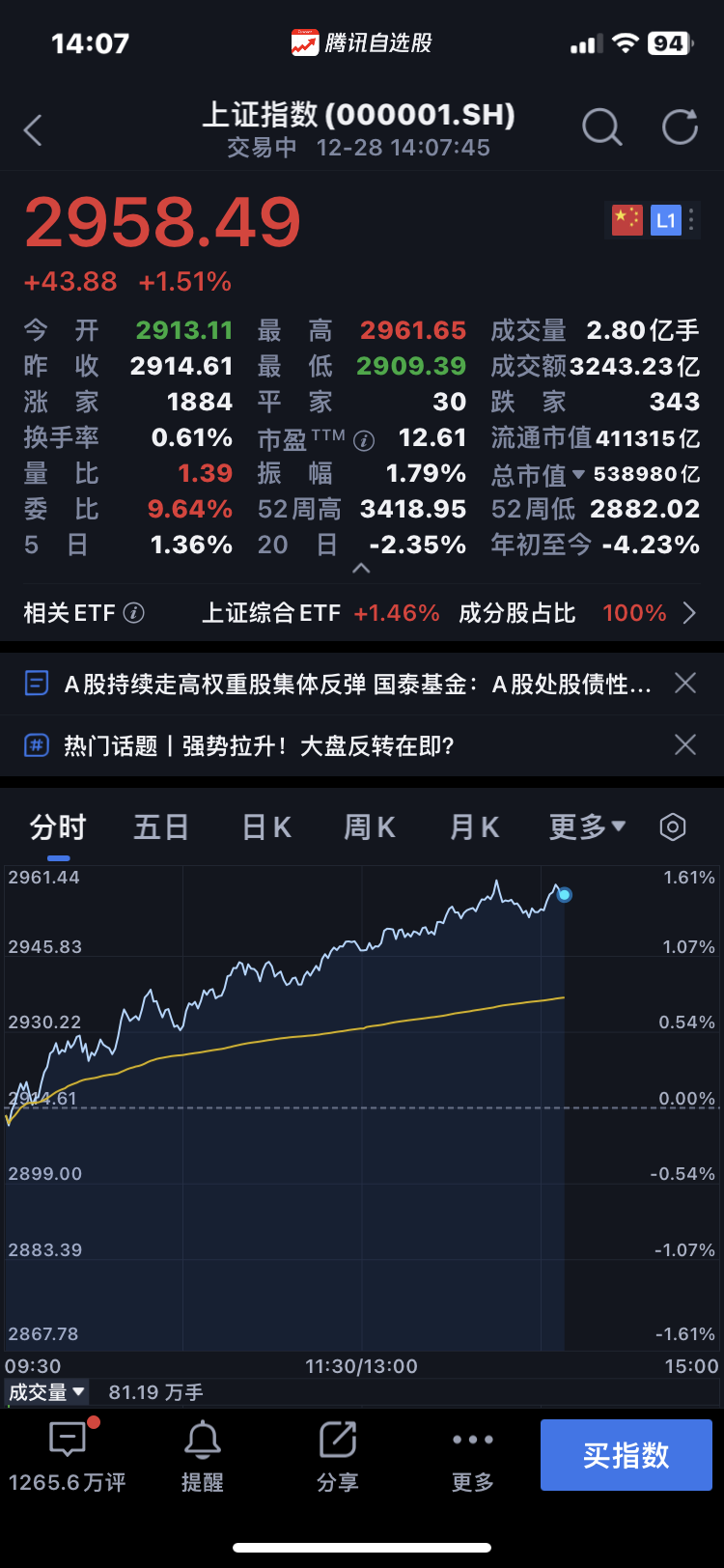Dismiss the A股持续走高 news banner

(685, 684)
